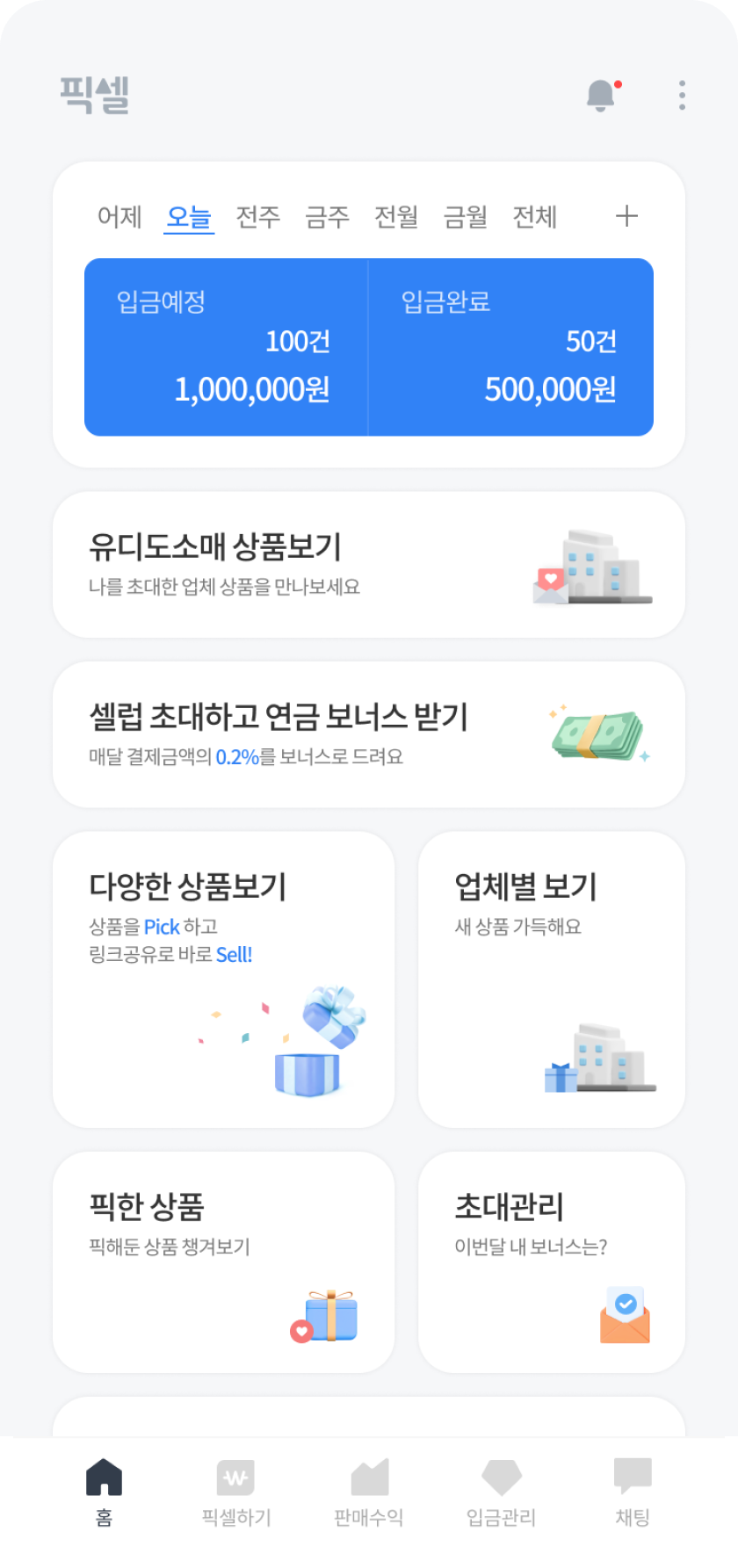Show 금월 period stats
This screenshot has height=1568, width=738.
point(466,216)
